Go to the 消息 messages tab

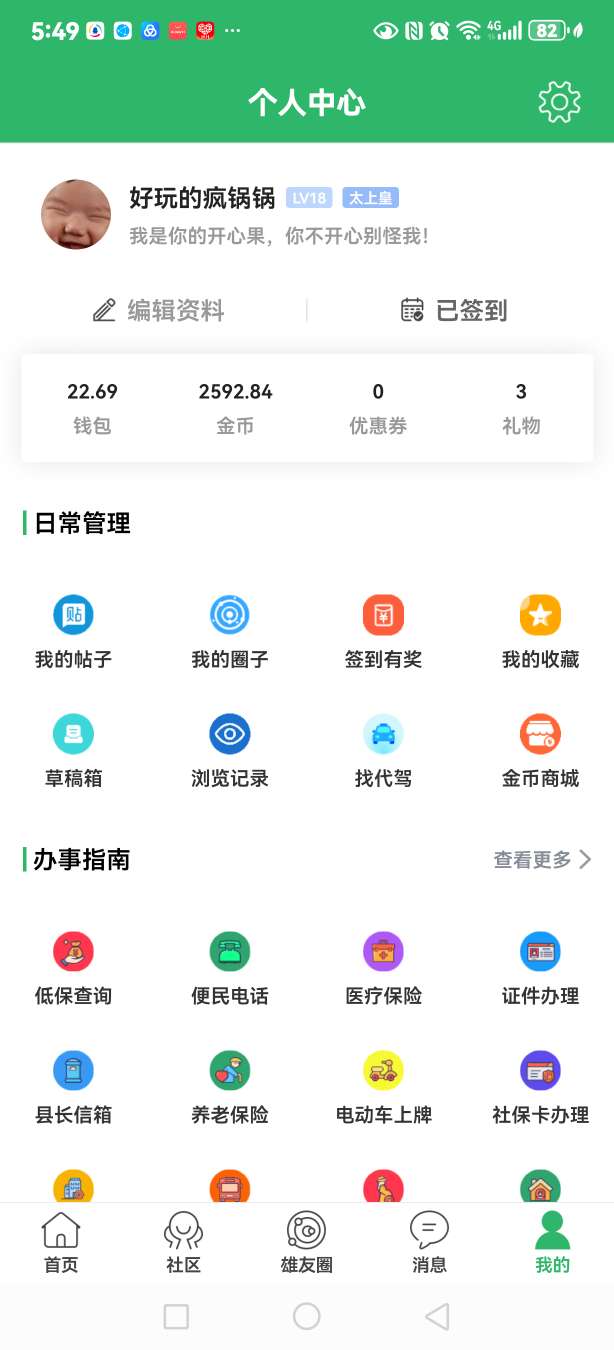(429, 1243)
